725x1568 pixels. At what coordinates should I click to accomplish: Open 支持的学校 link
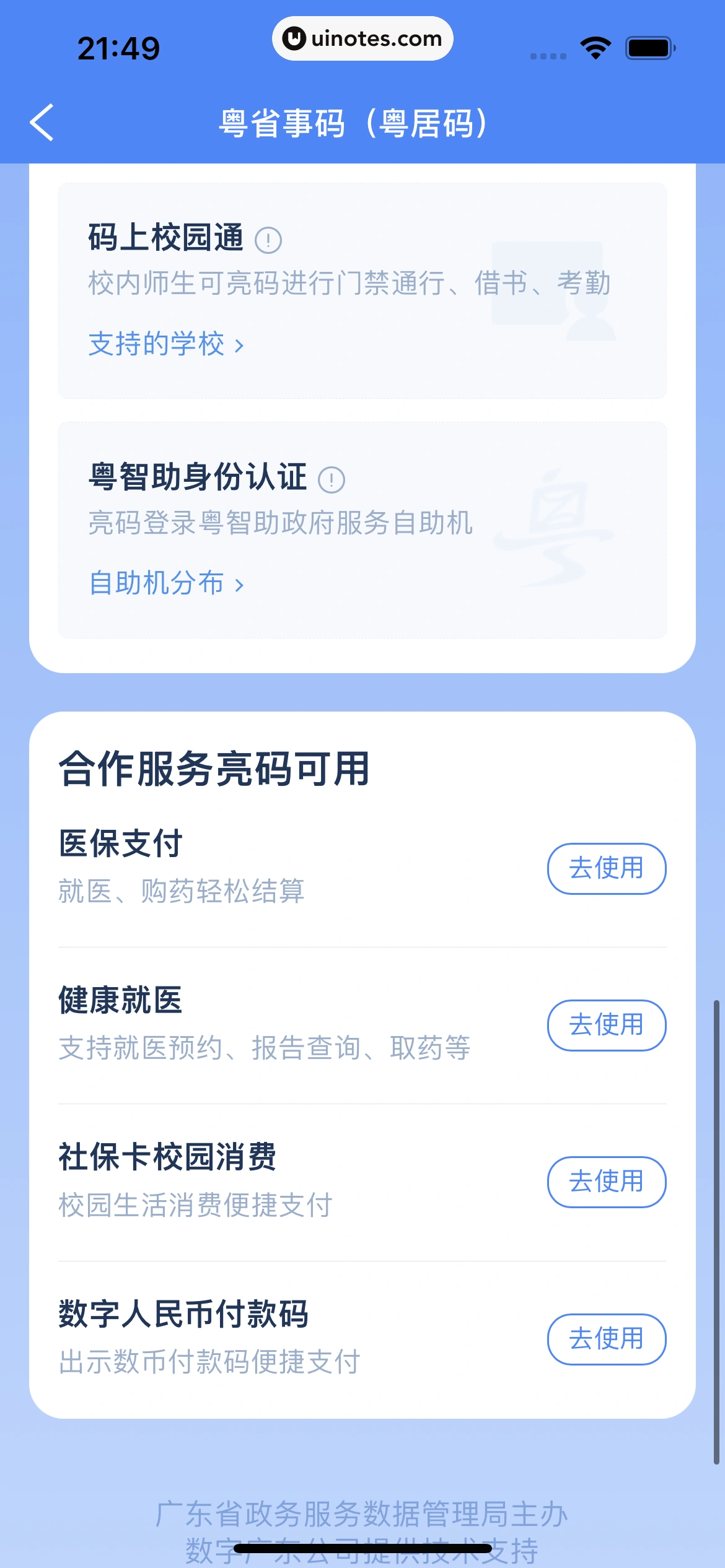(166, 344)
